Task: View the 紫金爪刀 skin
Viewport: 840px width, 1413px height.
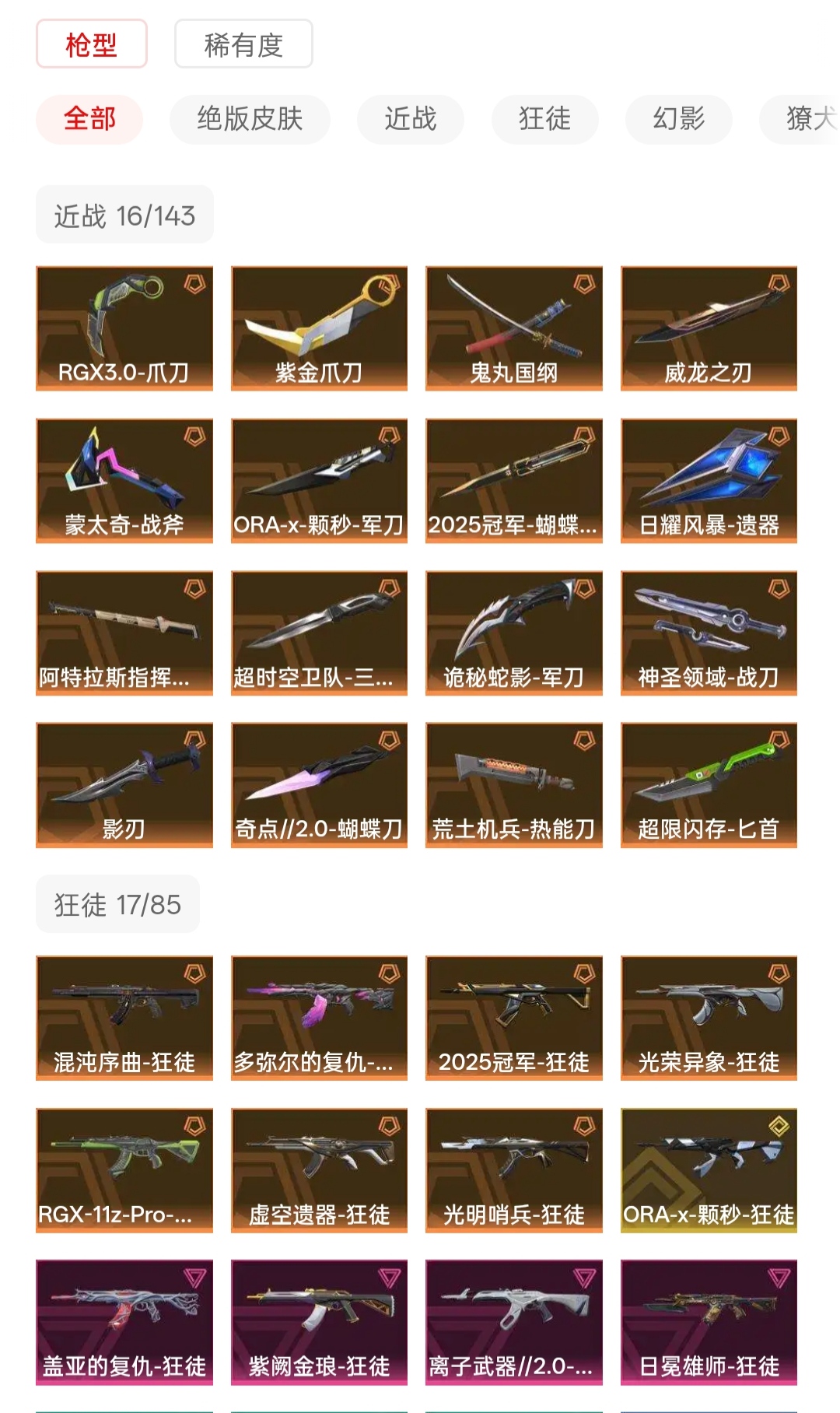Action: tap(319, 328)
